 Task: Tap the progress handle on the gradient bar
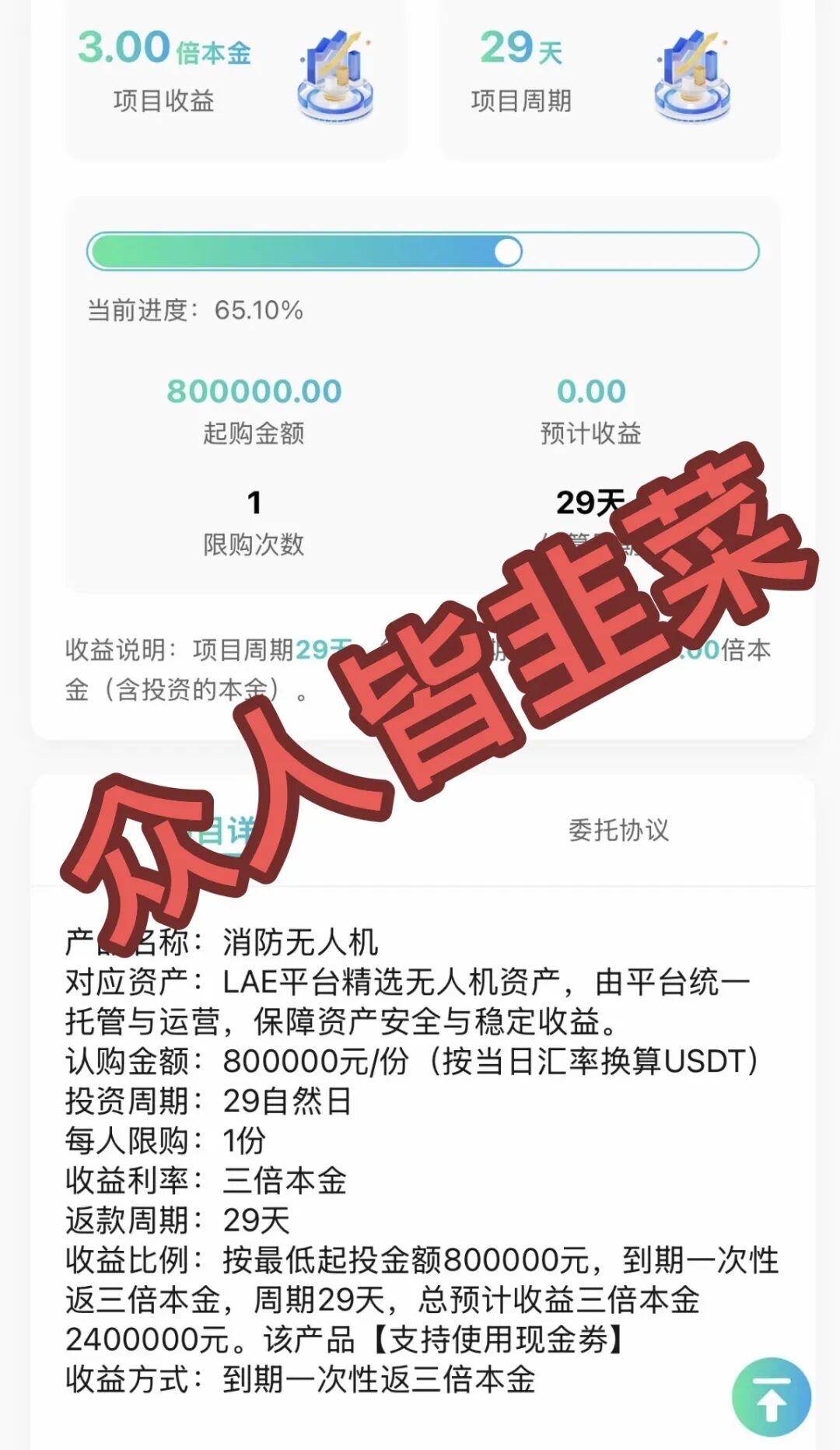(509, 250)
